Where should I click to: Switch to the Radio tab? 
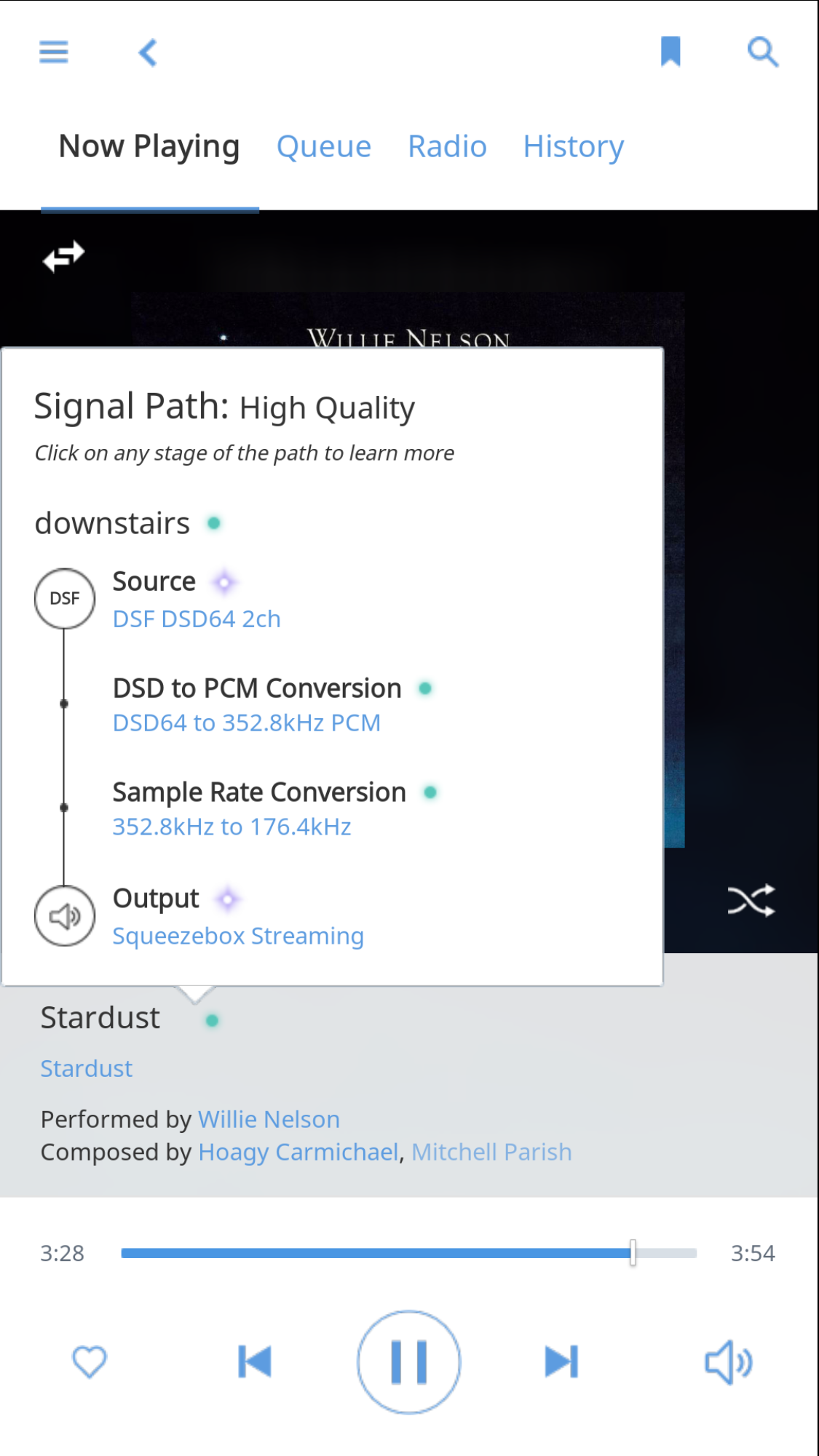pyautogui.click(x=447, y=146)
